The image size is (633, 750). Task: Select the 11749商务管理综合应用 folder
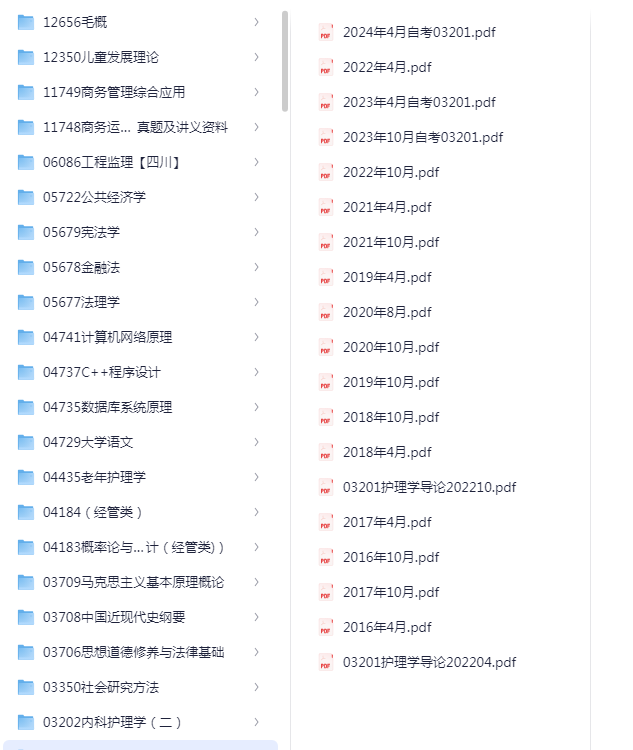(x=113, y=92)
